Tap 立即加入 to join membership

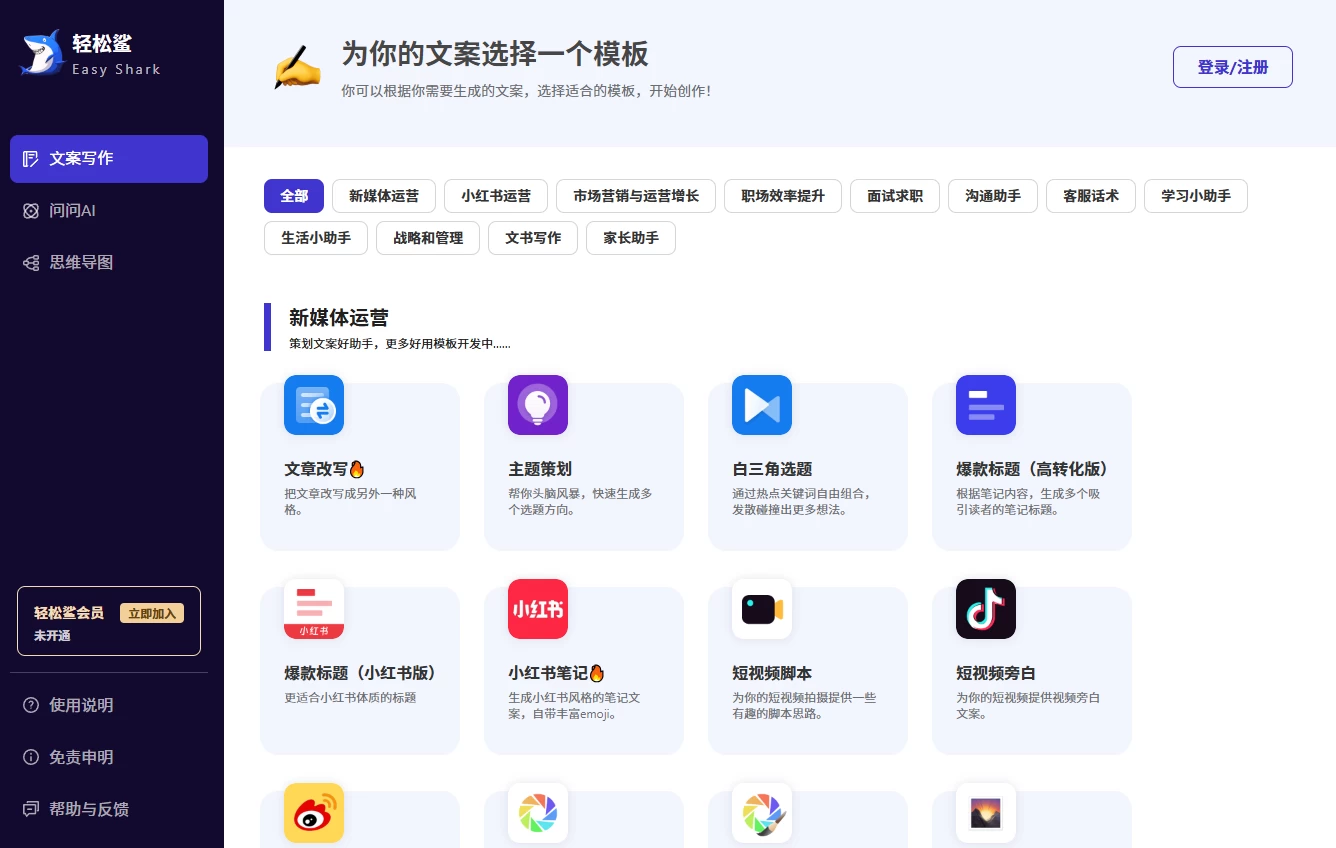[x=151, y=613]
